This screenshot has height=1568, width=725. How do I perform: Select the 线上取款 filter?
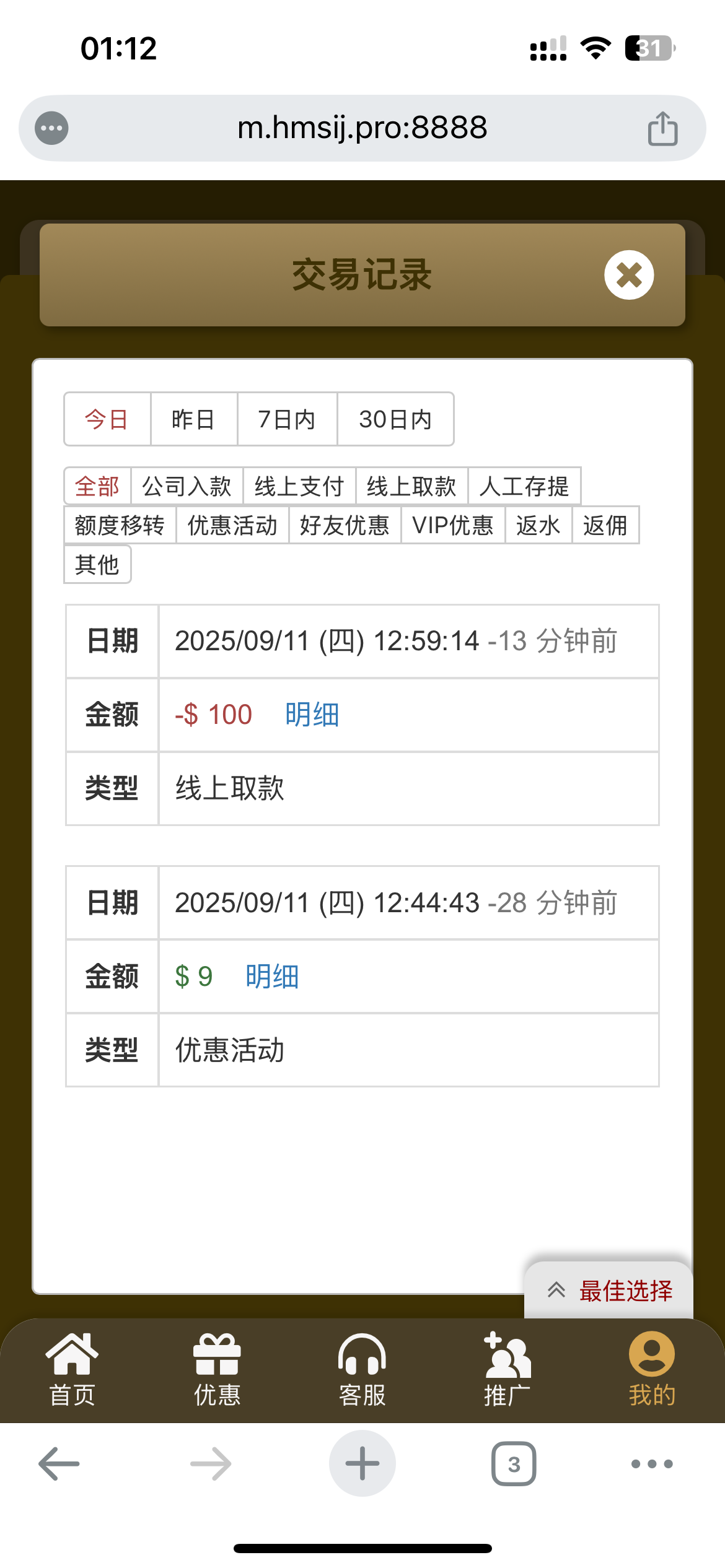click(411, 486)
